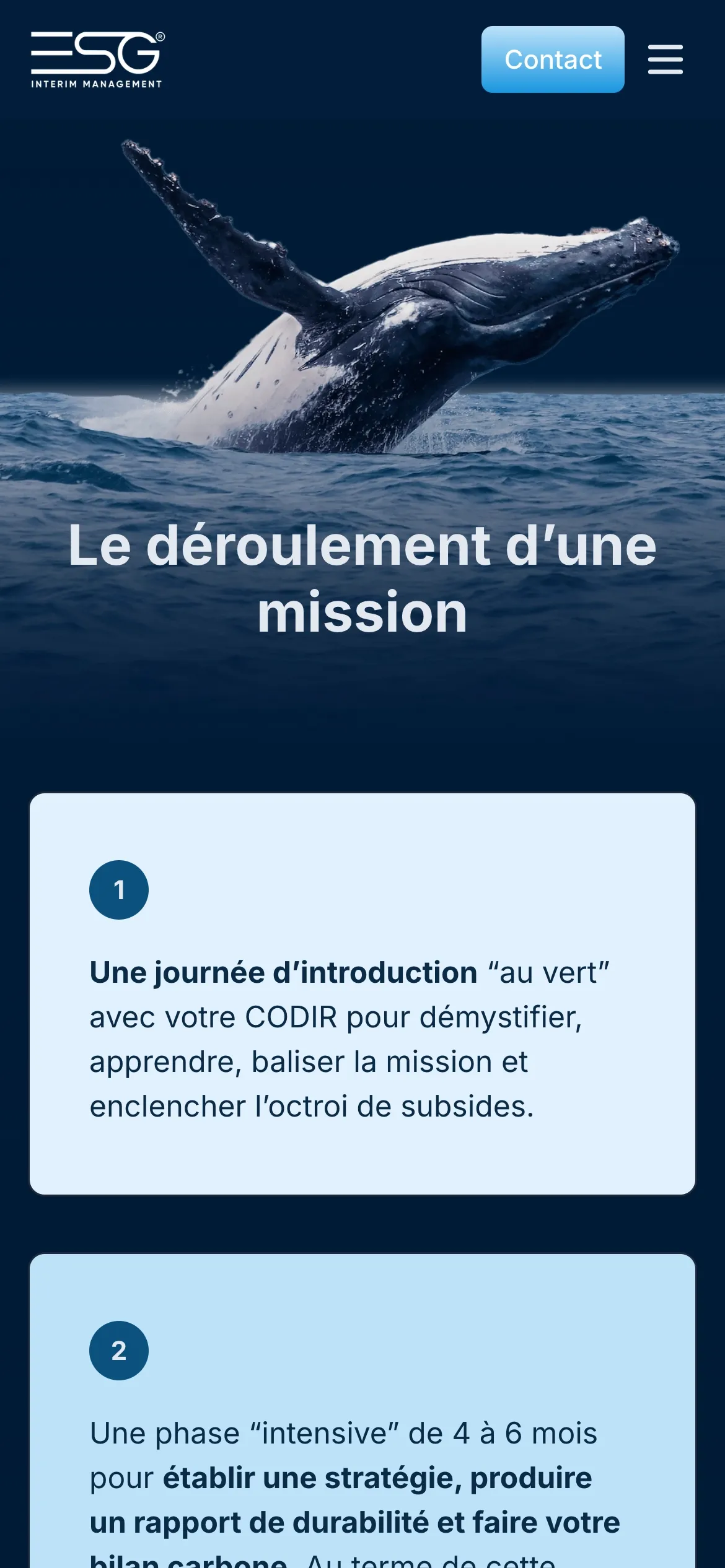Expand the step 2 mission card

[x=362, y=1424]
